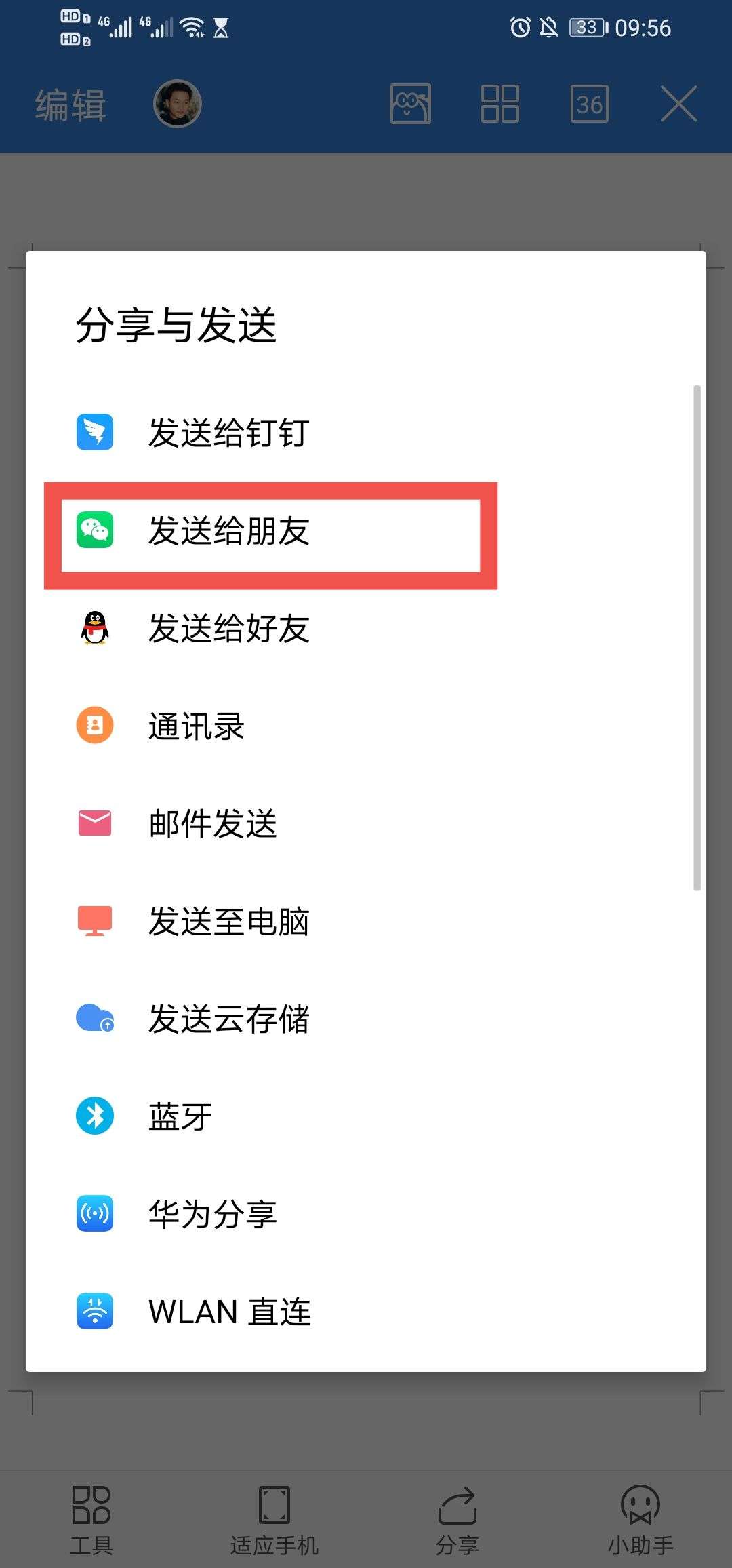Select the monitor icon beside 发送至电脑

pos(95,920)
